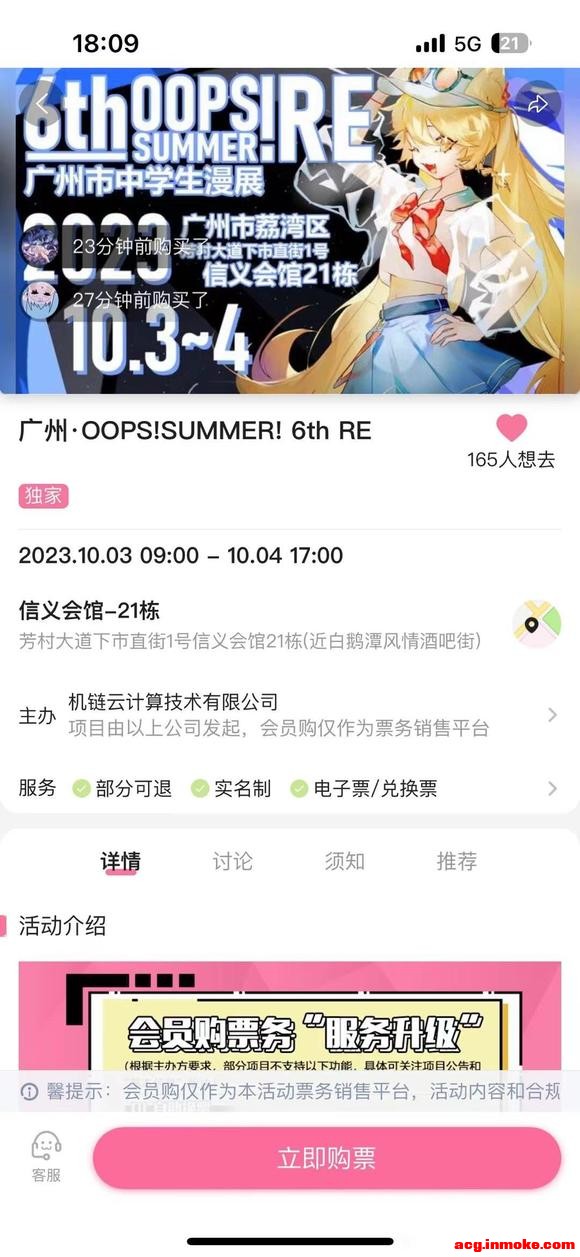Share this event with the arrow icon
This screenshot has height=1257, width=580.
[x=538, y=103]
